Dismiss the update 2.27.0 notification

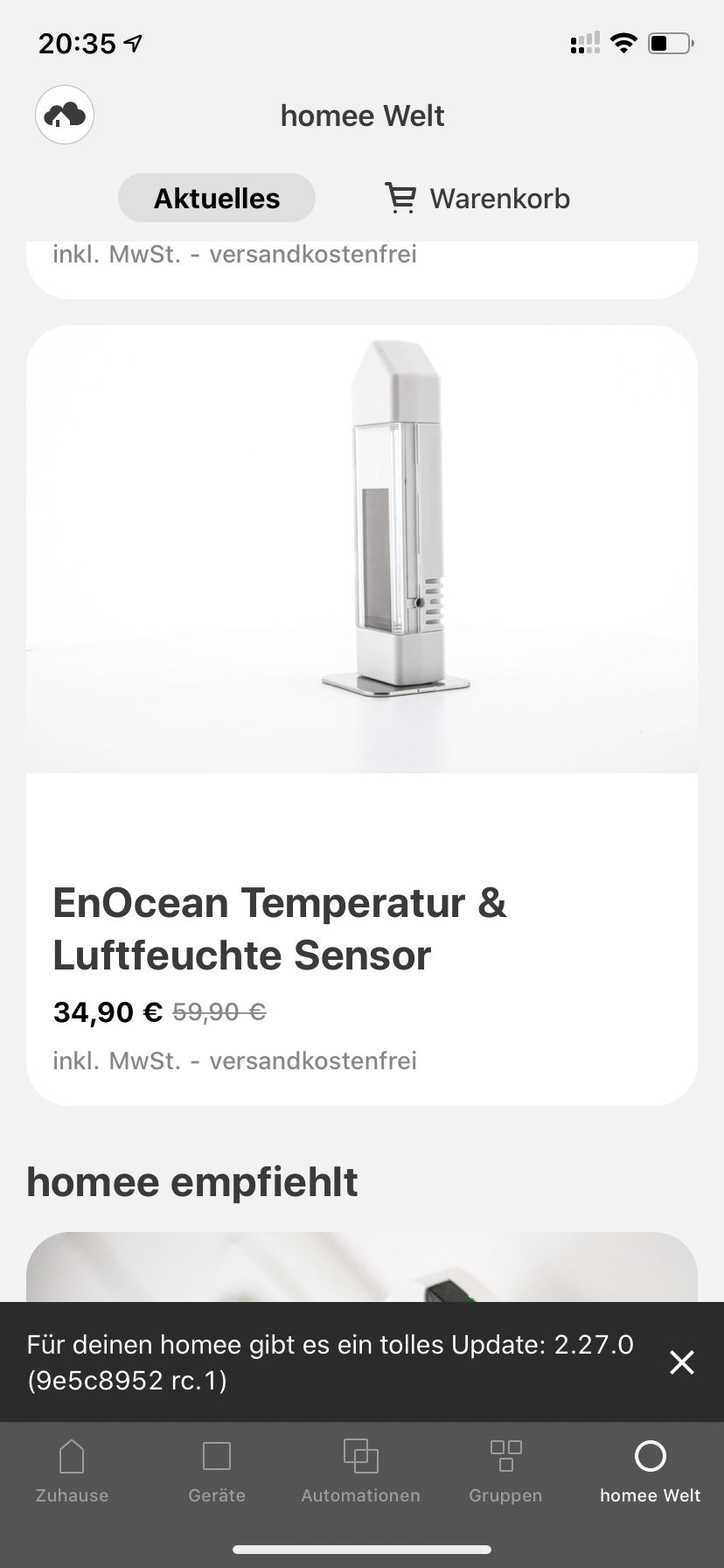click(x=681, y=1361)
